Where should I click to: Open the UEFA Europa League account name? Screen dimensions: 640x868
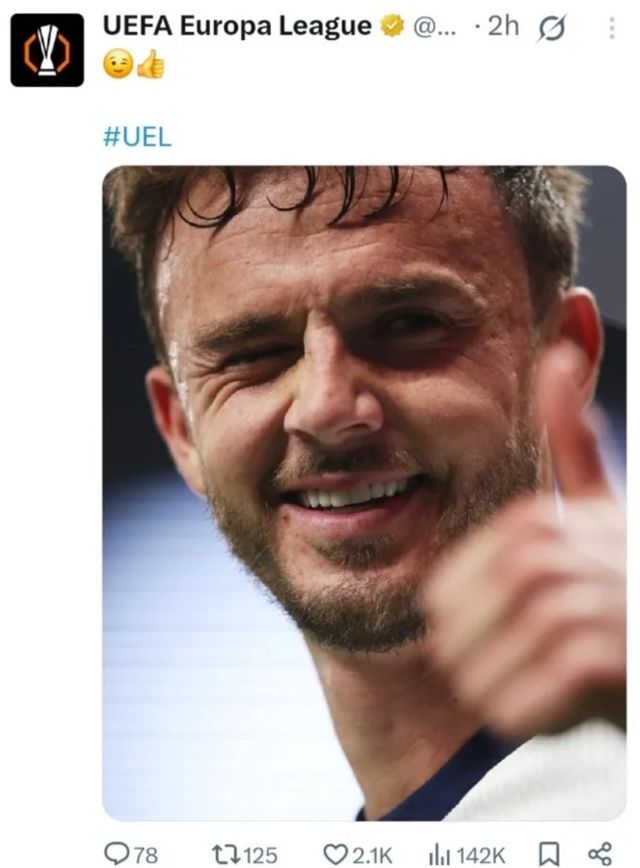[237, 27]
